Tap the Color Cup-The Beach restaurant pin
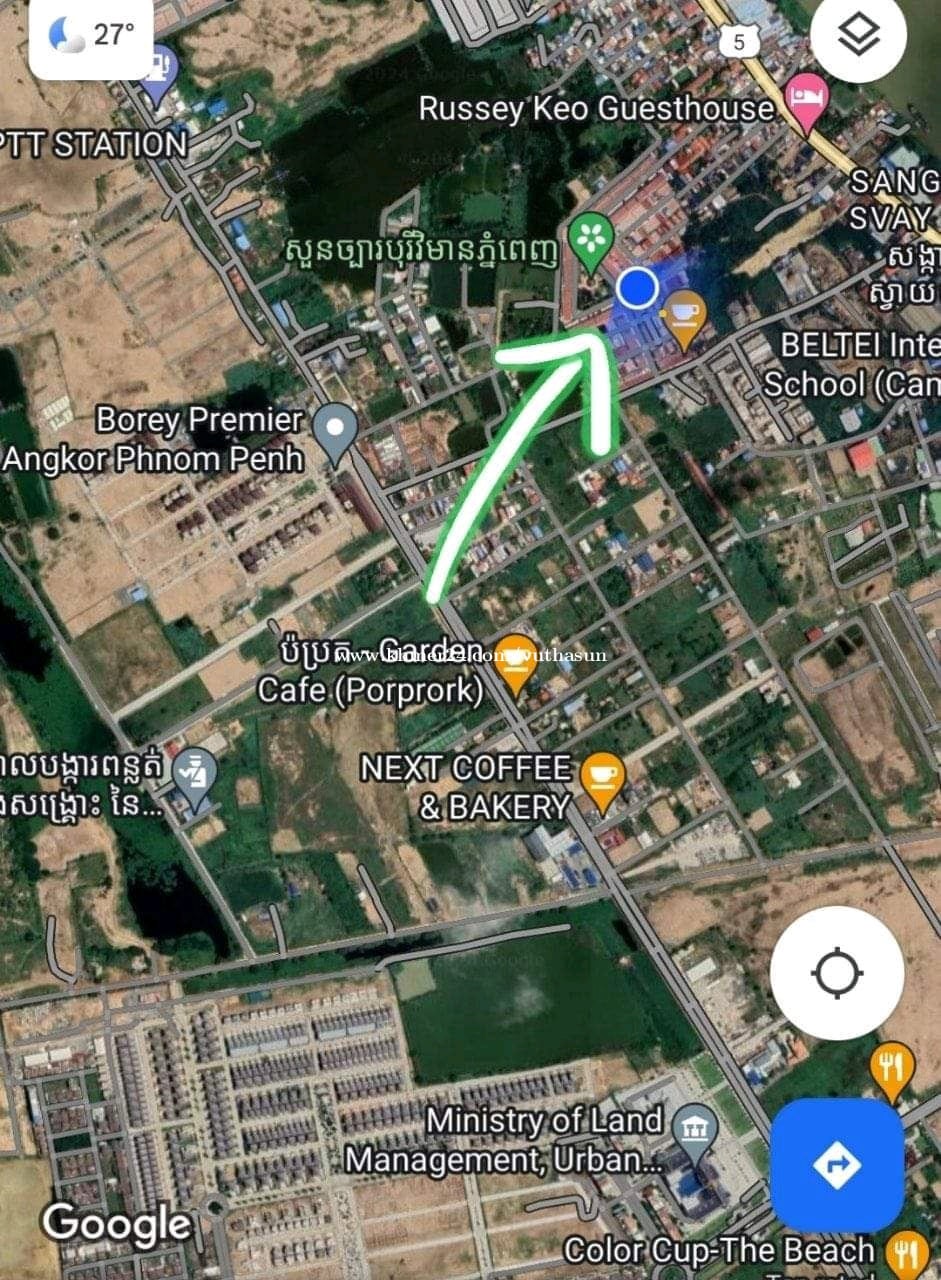 908,1251
